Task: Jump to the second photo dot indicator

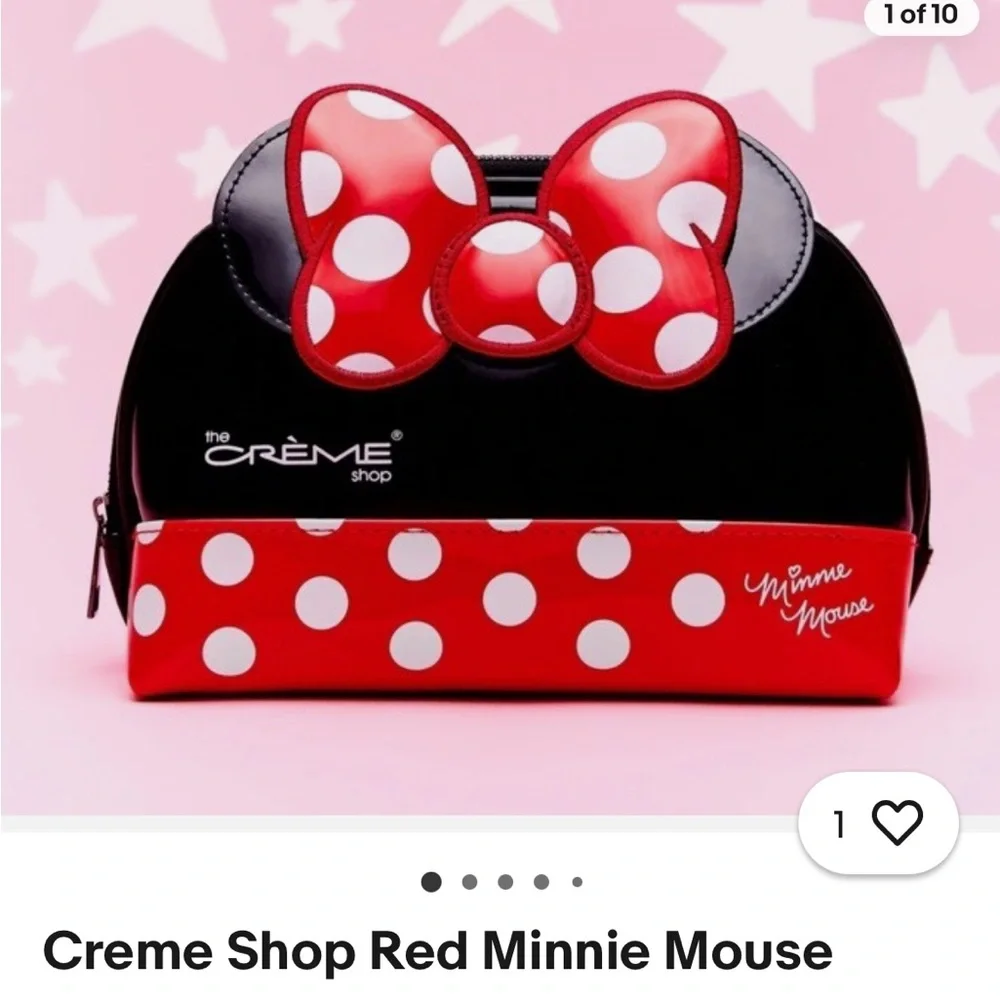Action: [469, 882]
